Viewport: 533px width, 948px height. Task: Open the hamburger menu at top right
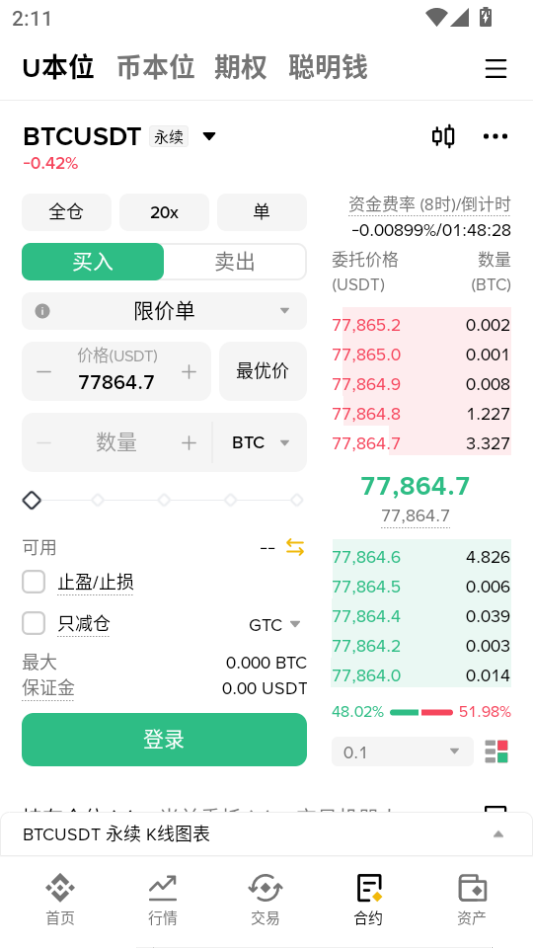(x=496, y=68)
